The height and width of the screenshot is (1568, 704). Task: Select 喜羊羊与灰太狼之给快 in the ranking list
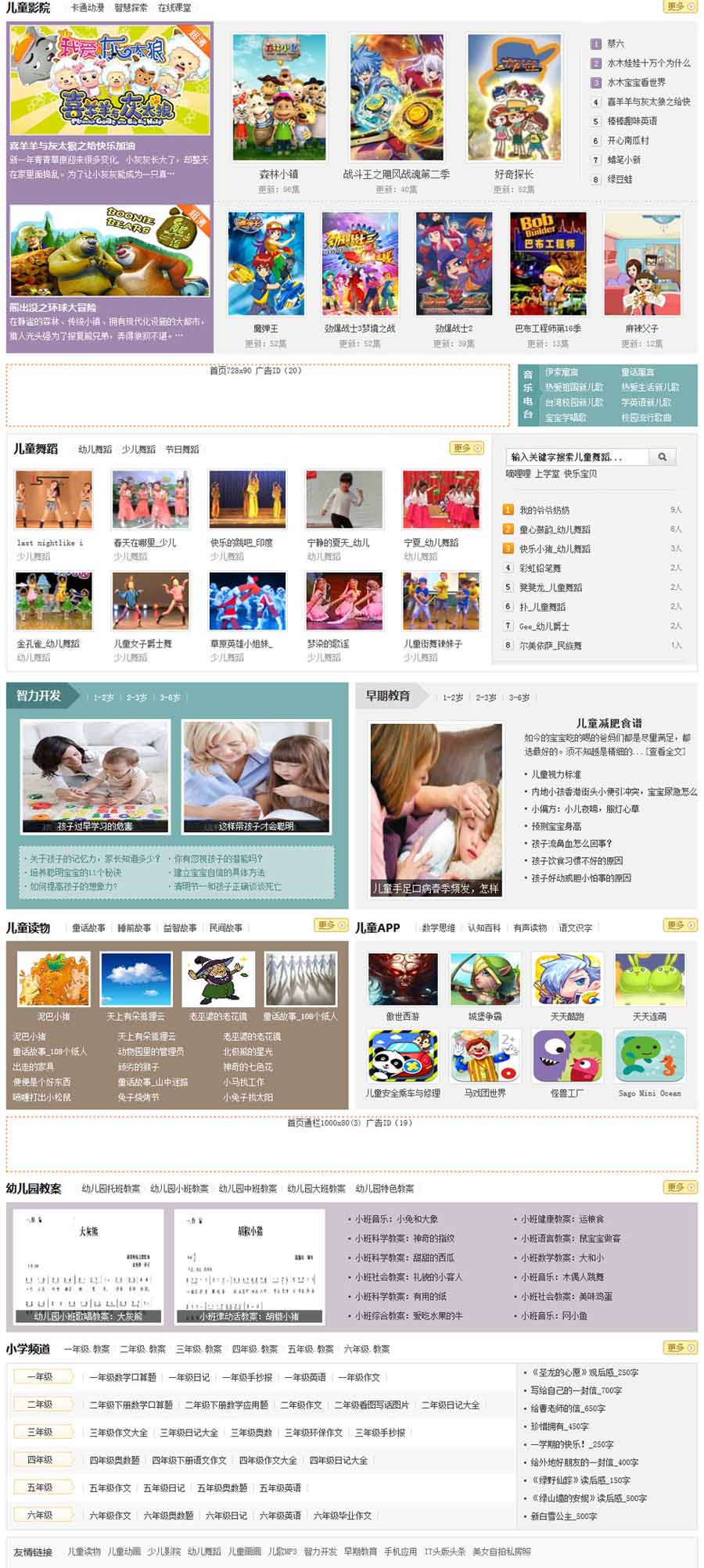click(x=648, y=102)
